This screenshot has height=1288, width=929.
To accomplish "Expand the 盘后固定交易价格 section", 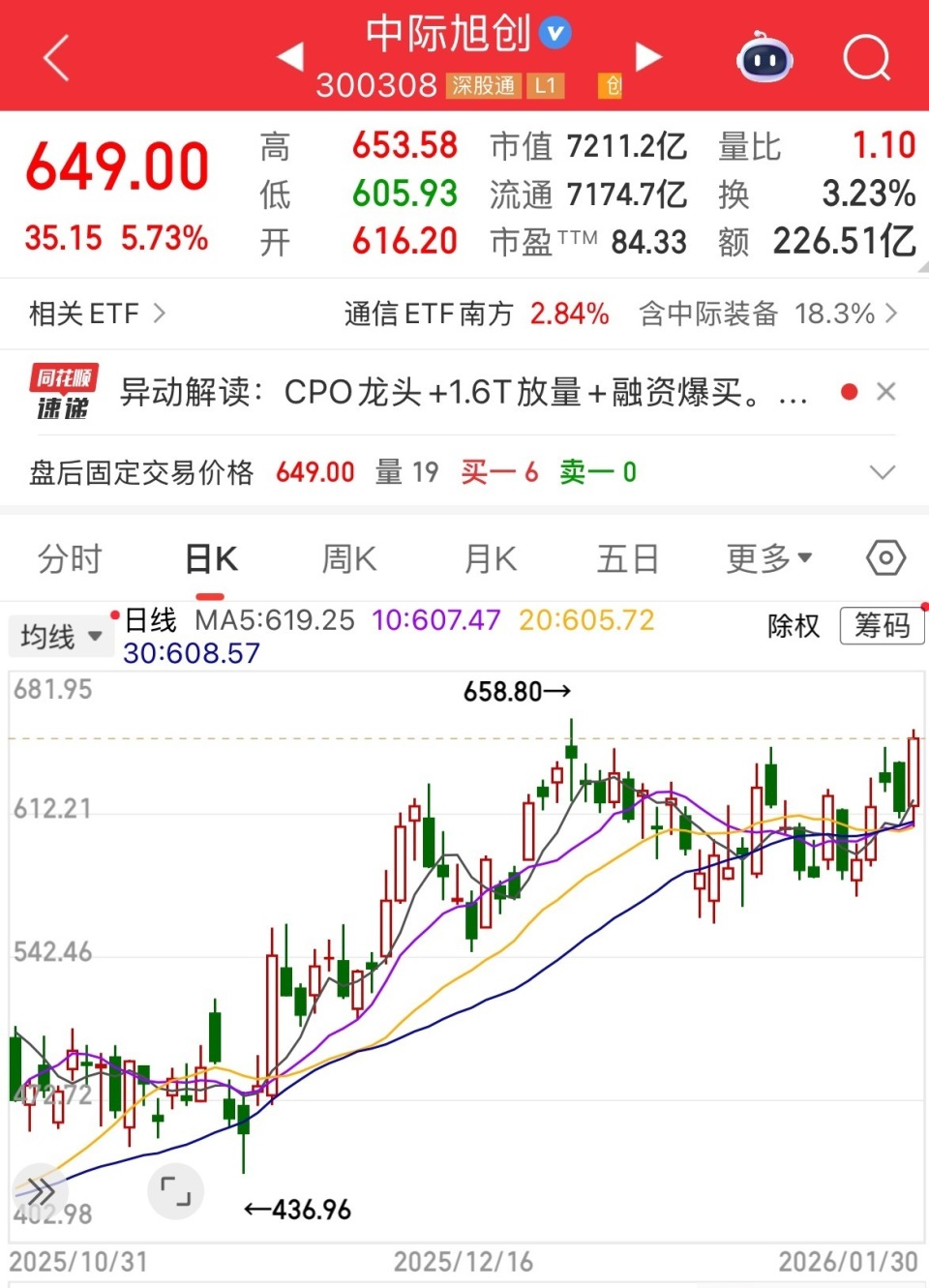I will coord(882,472).
